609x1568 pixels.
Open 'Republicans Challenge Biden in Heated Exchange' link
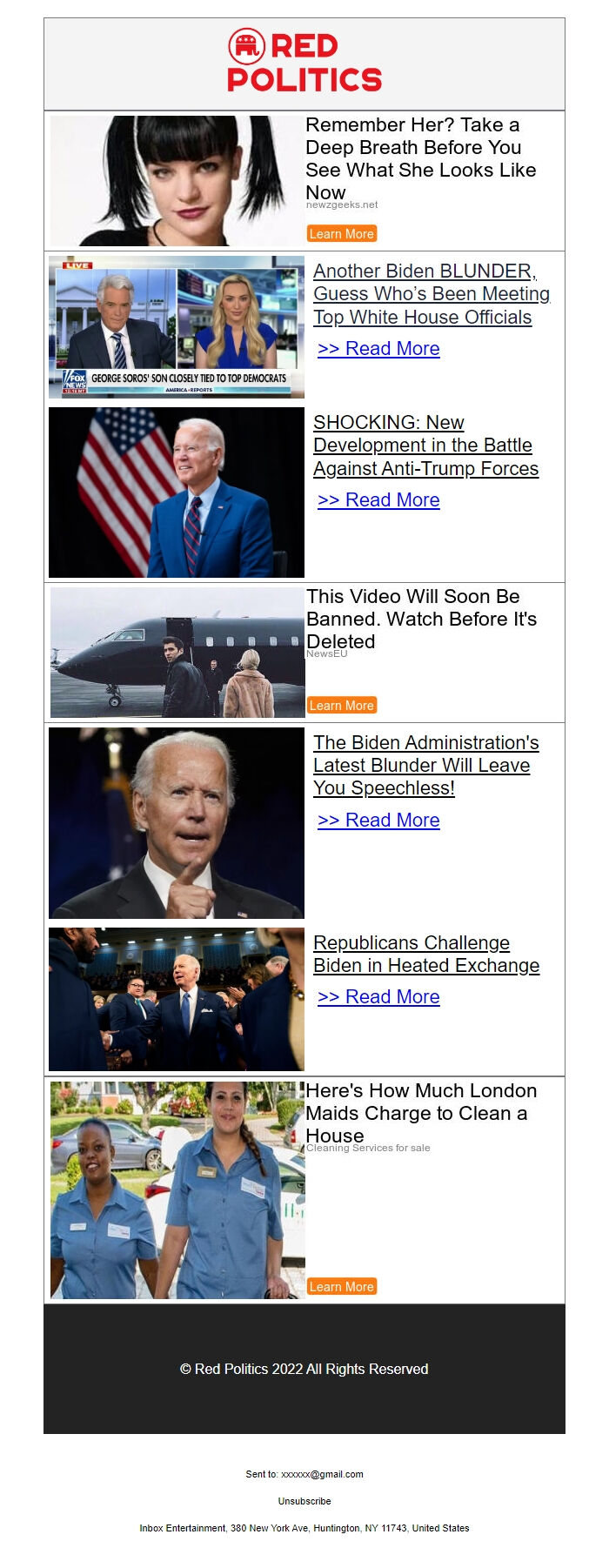tap(425, 955)
